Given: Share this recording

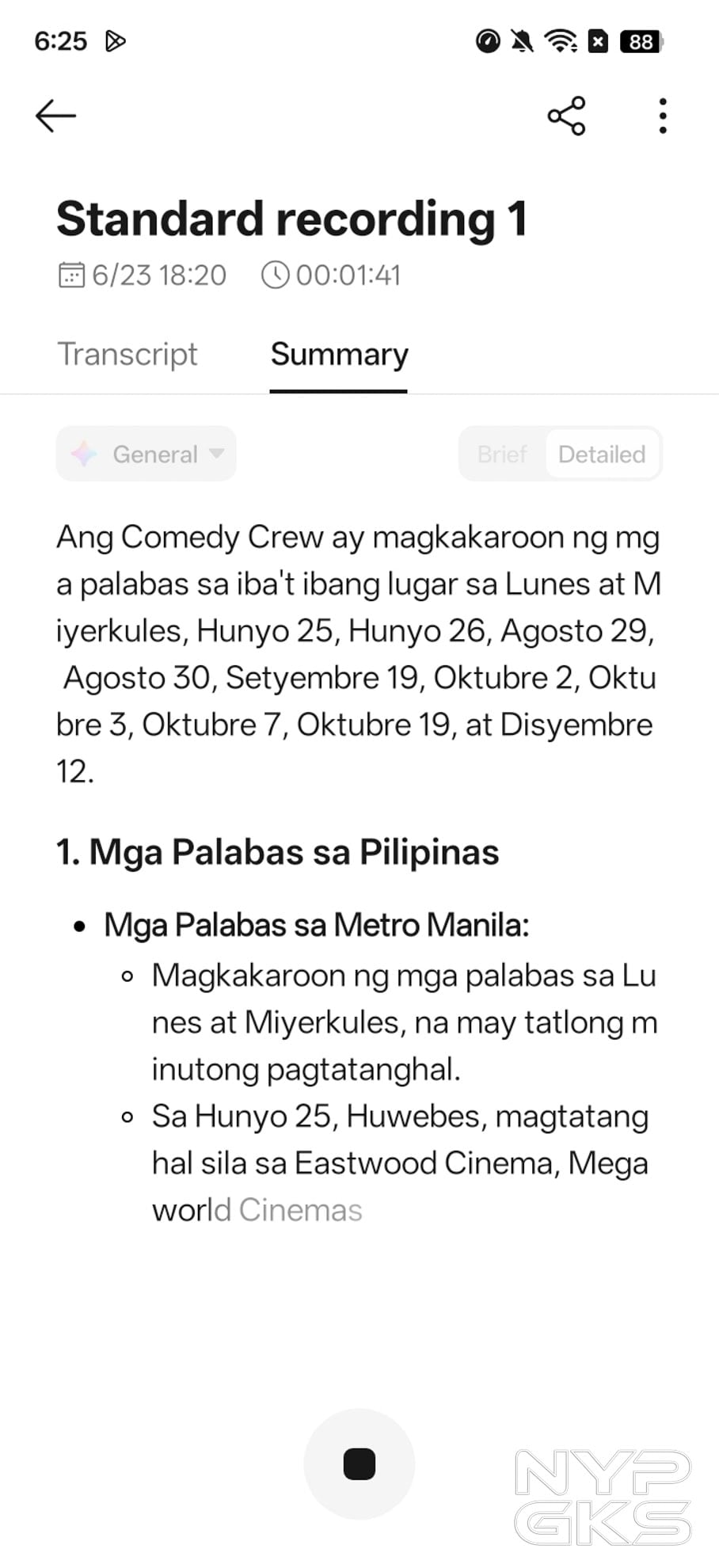Looking at the screenshot, I should click(x=566, y=116).
